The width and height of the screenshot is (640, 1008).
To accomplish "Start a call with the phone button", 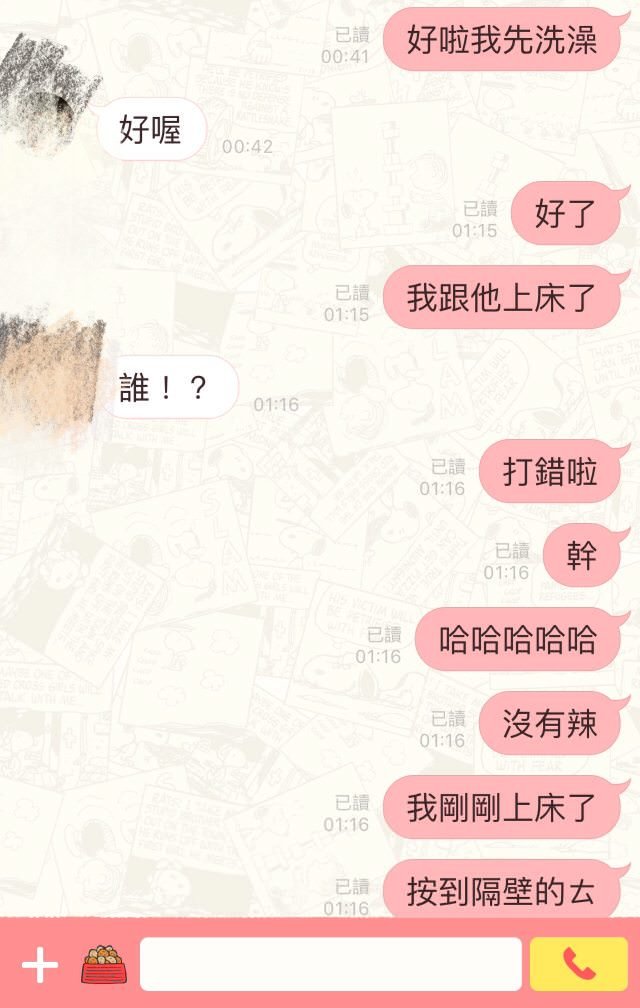I will (x=579, y=964).
